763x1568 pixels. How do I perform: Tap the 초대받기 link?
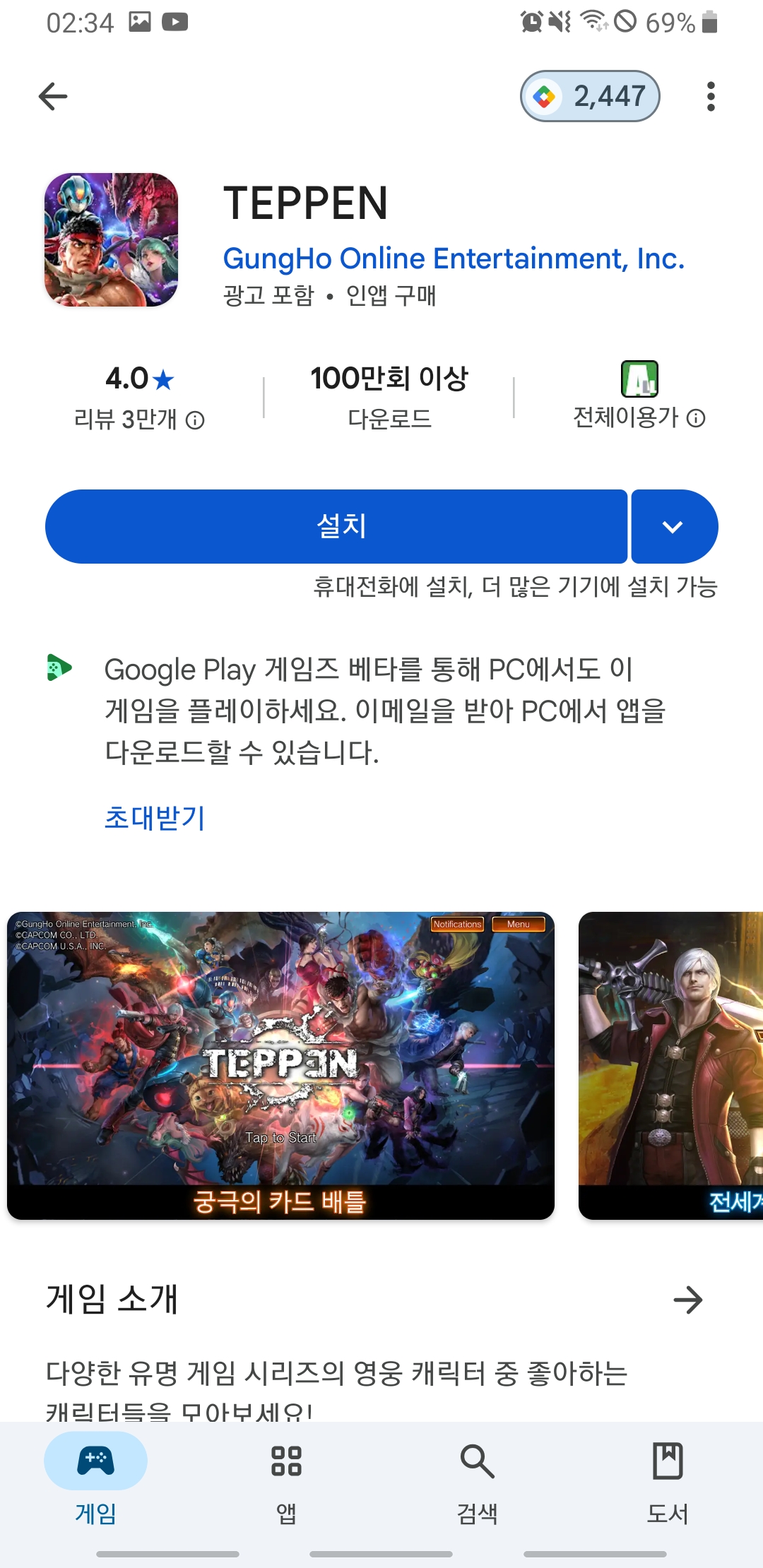(x=155, y=818)
